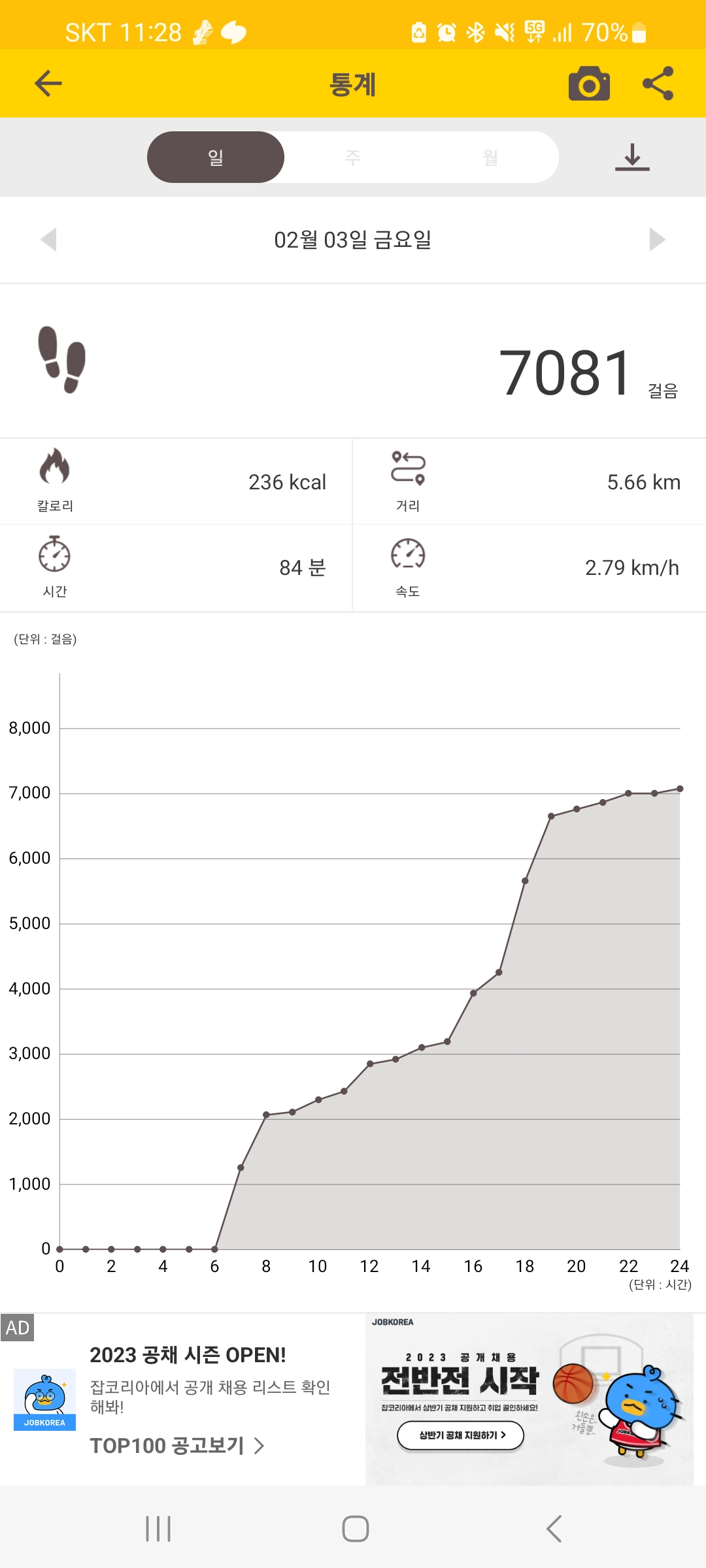Return to the home screen
Screen dimensions: 706x1568
[355, 1529]
